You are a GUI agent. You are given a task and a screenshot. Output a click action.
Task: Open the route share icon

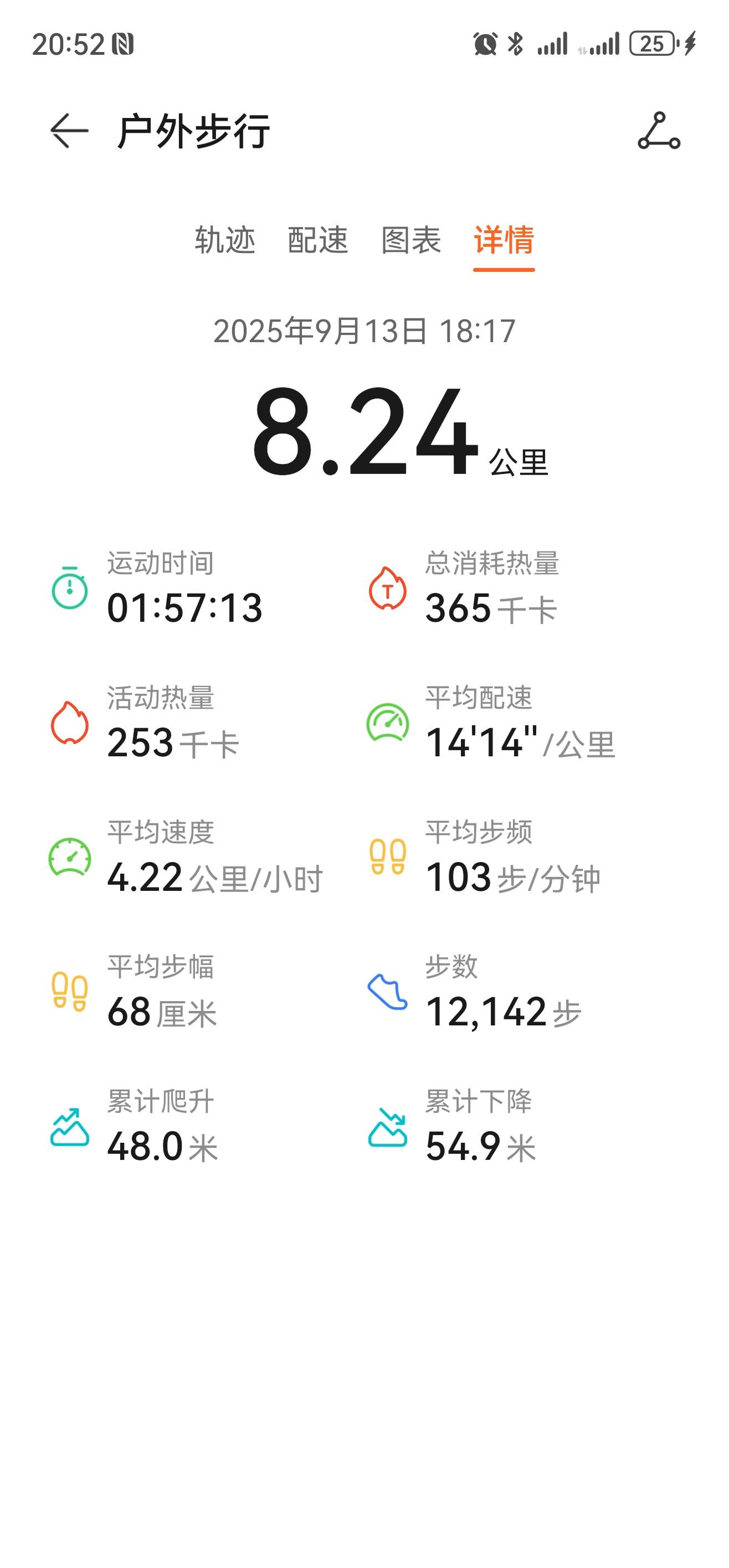click(658, 131)
